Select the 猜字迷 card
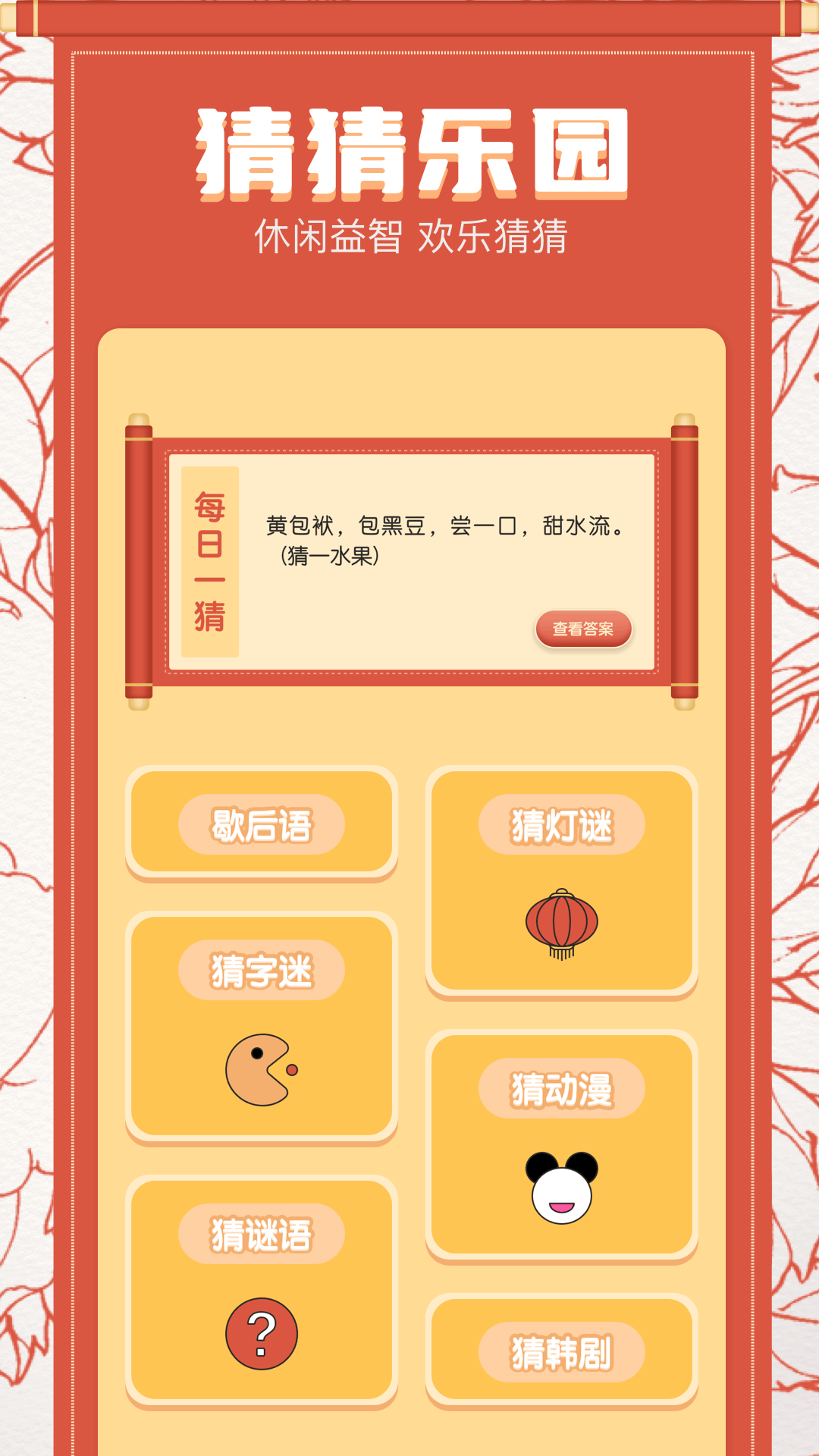This screenshot has height=1456, width=819. [x=262, y=1027]
